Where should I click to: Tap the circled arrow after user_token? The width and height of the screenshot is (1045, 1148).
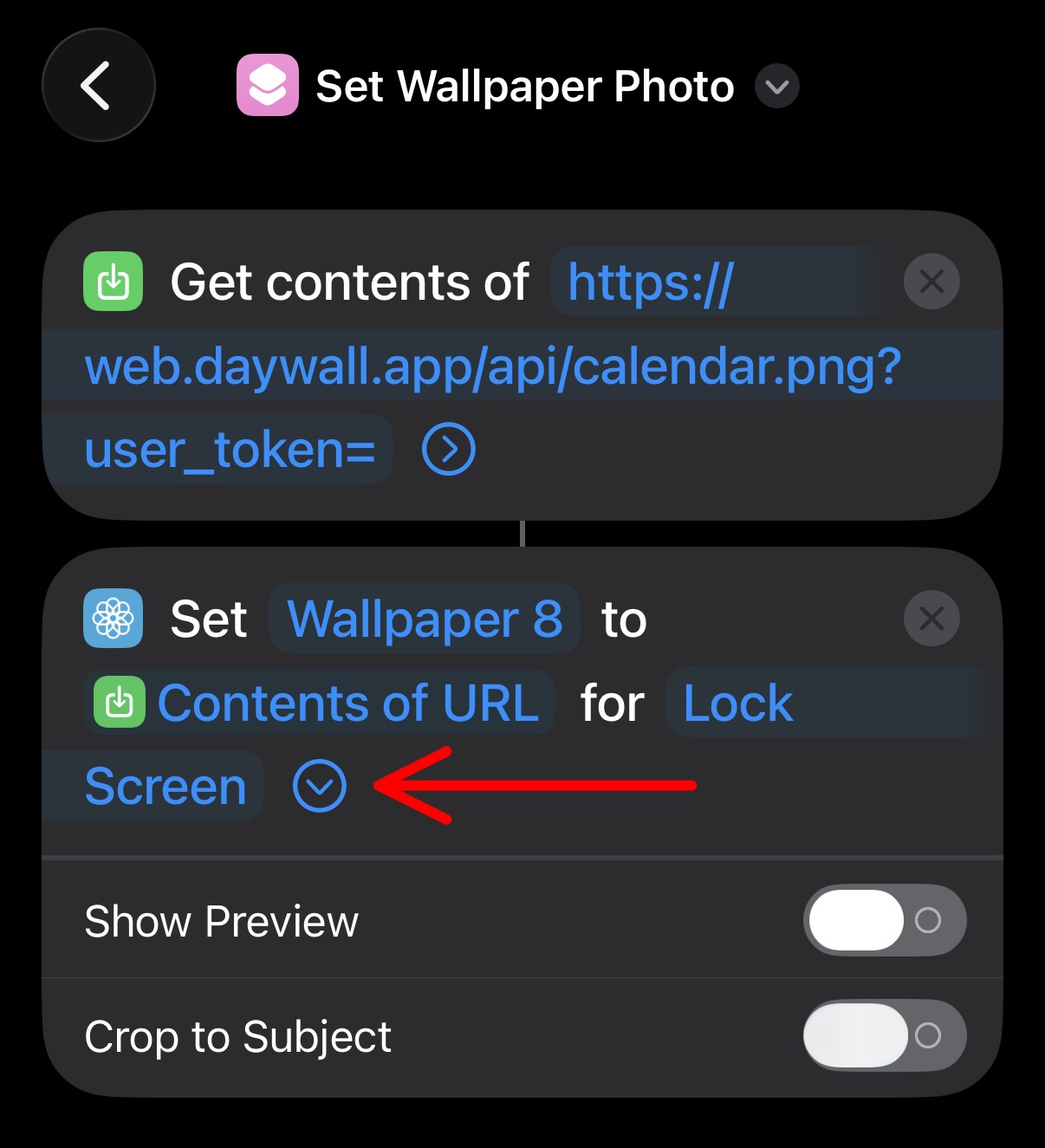coord(447,449)
